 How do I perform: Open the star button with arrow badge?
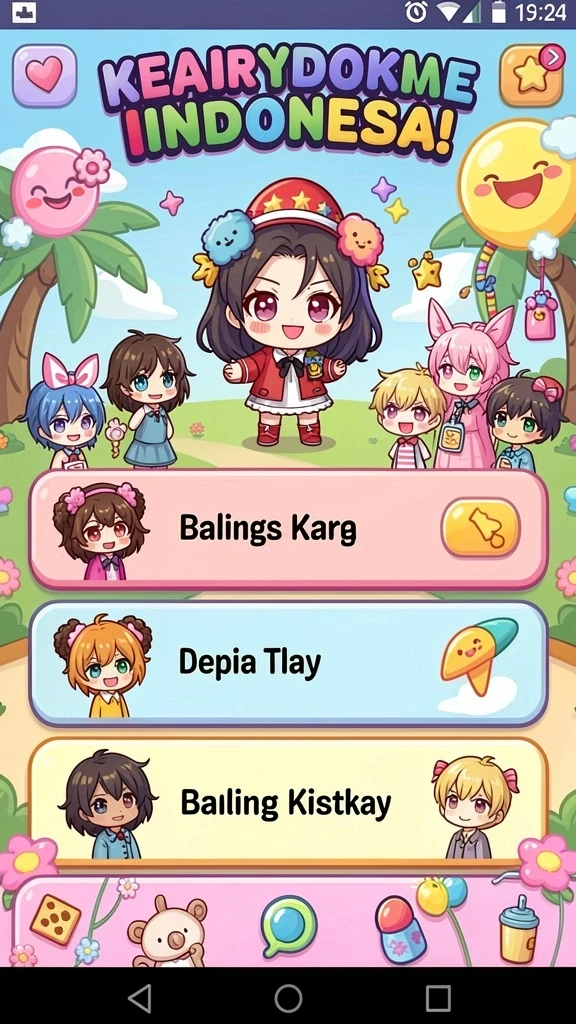pos(532,75)
